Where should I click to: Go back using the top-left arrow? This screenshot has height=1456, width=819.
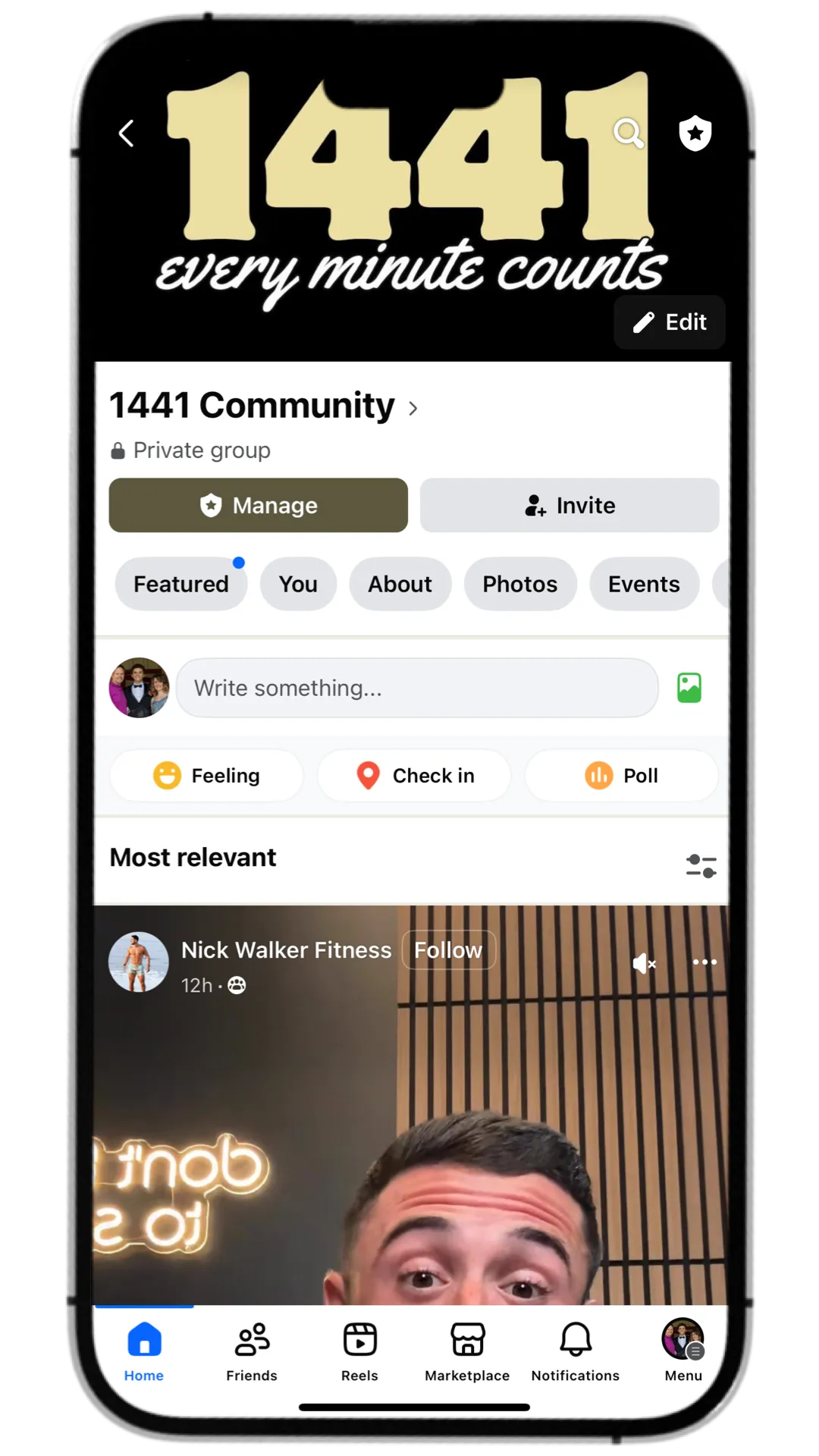tap(127, 133)
